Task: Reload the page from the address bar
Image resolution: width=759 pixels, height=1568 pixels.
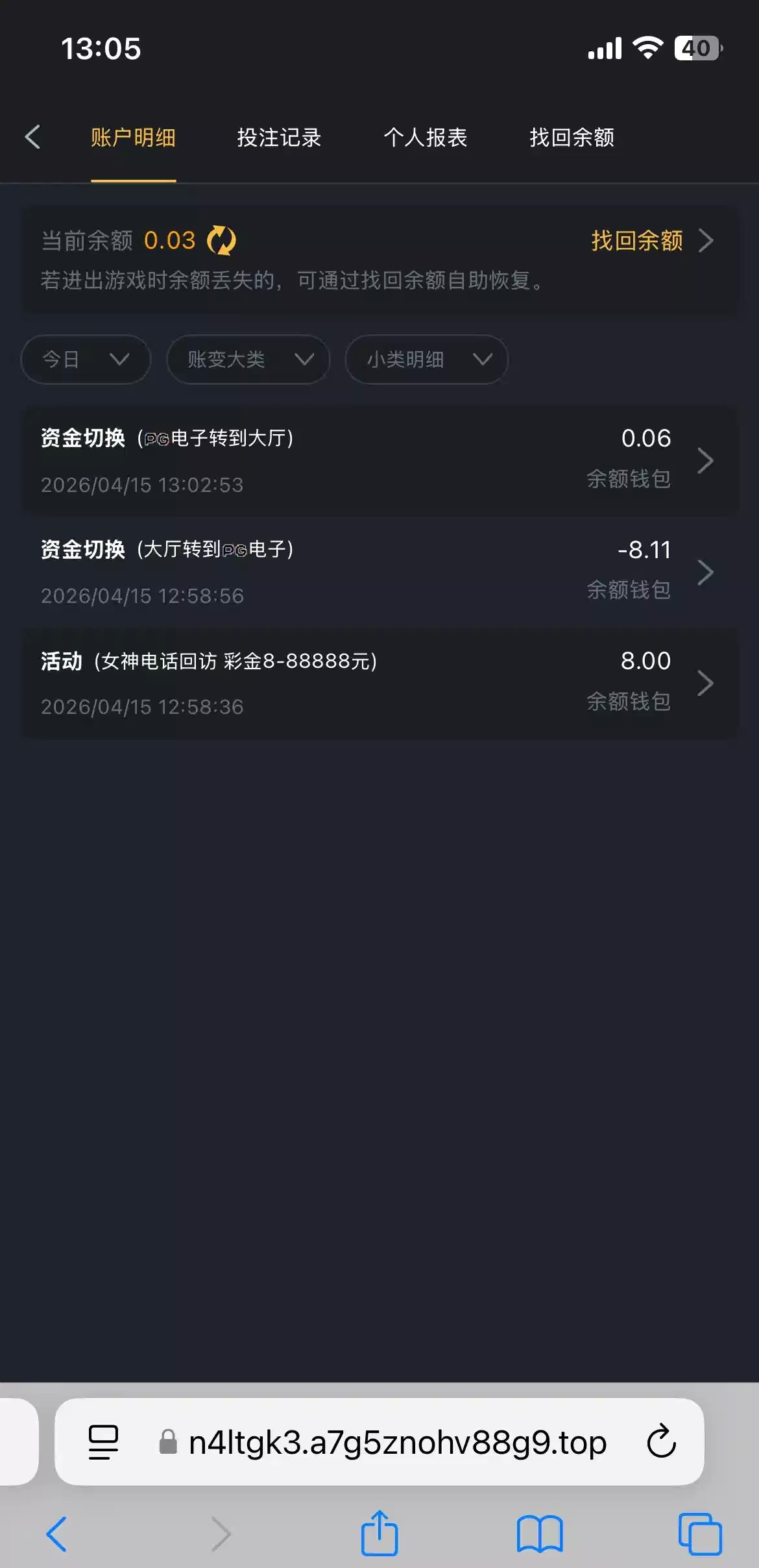Action: [662, 1441]
